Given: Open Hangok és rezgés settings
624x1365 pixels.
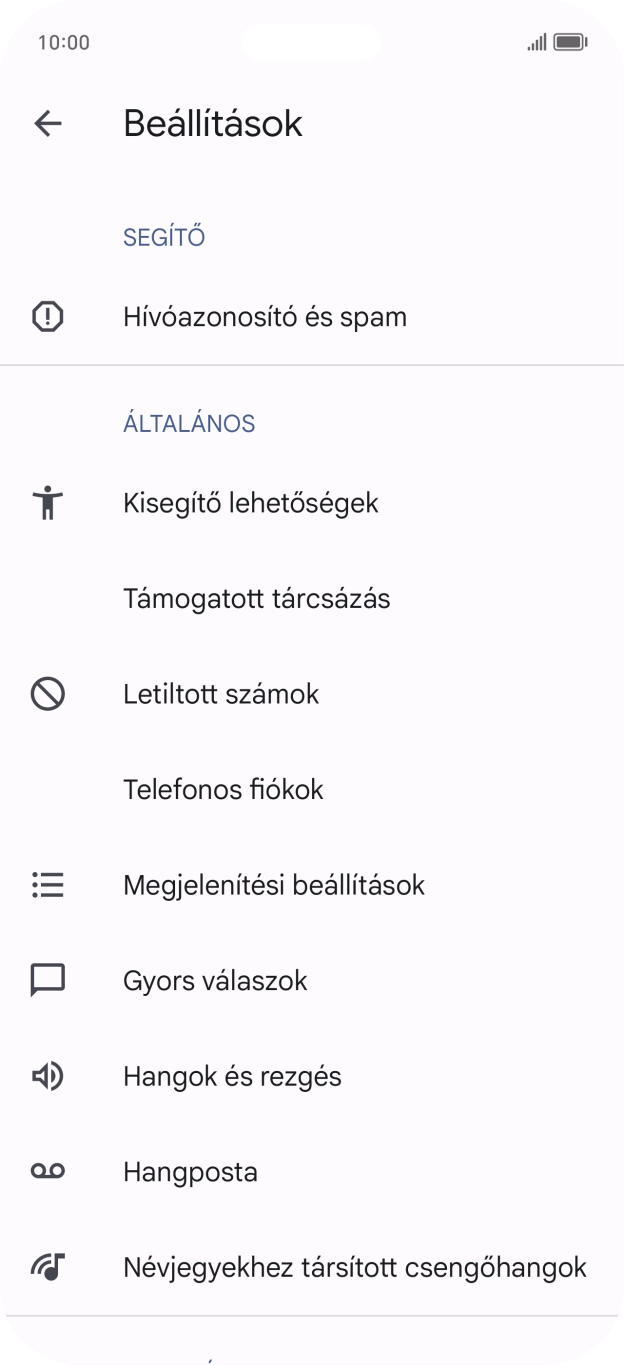Looking at the screenshot, I should point(232,1076).
